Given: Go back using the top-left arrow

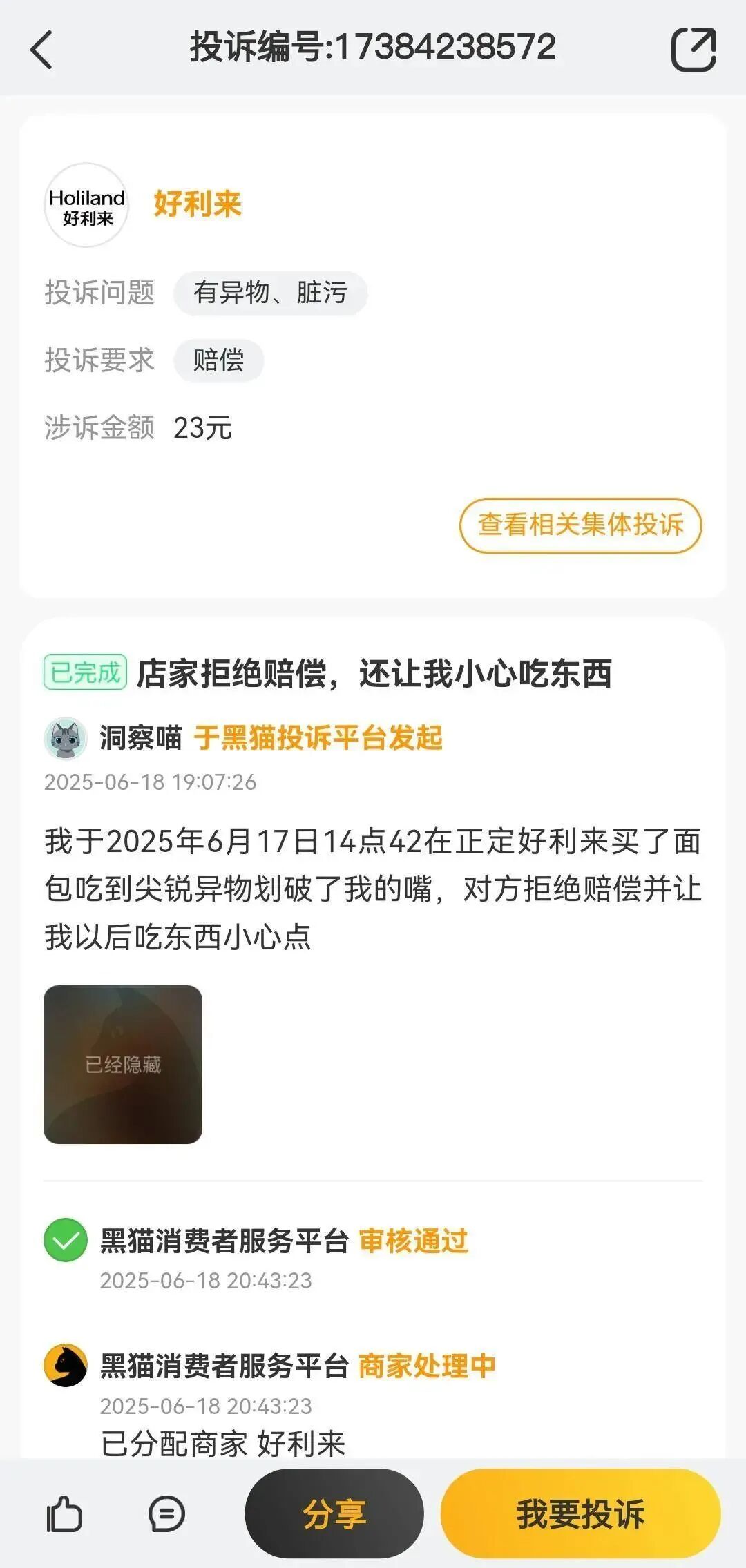Looking at the screenshot, I should click(41, 50).
